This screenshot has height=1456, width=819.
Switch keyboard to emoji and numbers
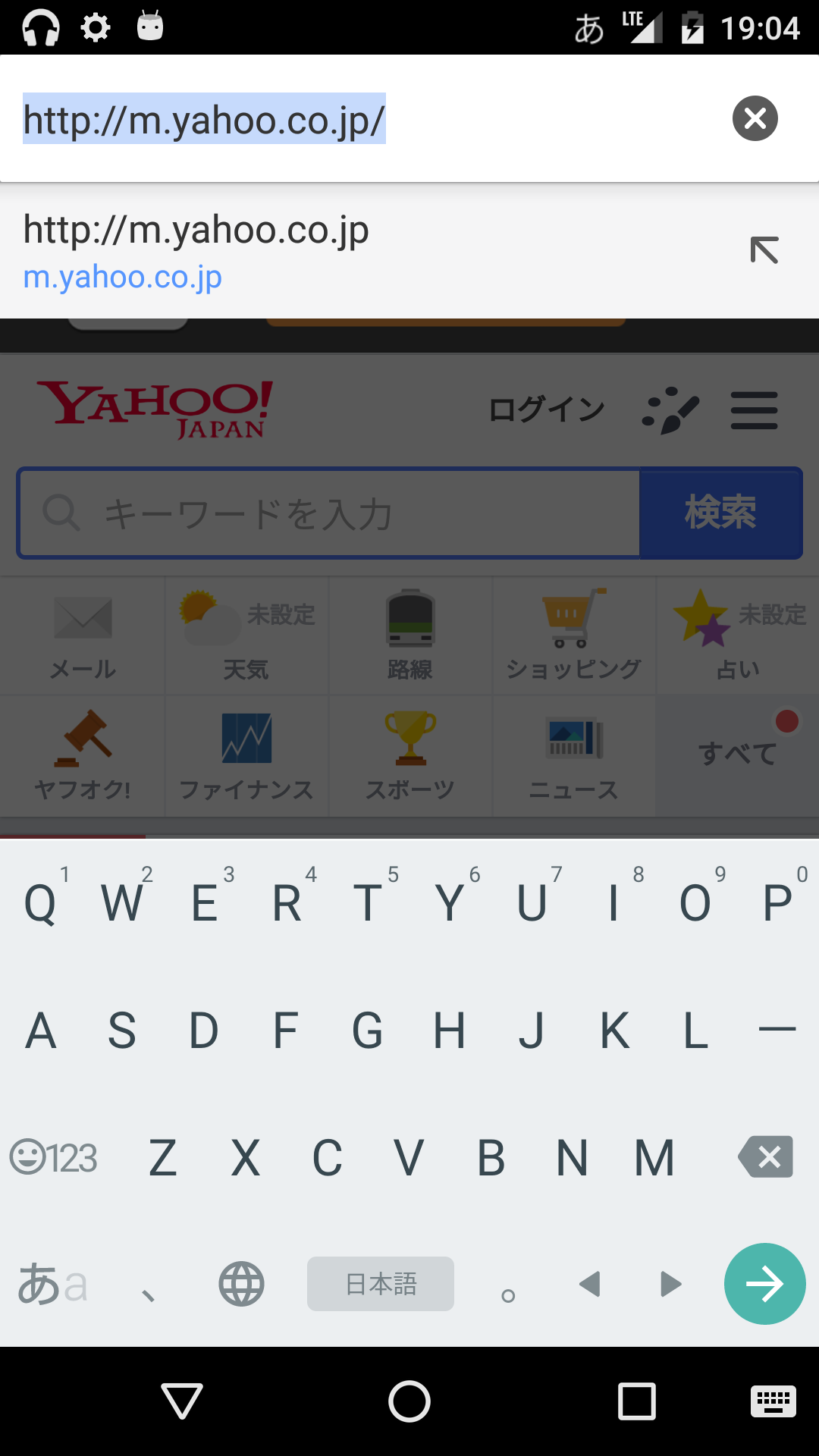[53, 1158]
